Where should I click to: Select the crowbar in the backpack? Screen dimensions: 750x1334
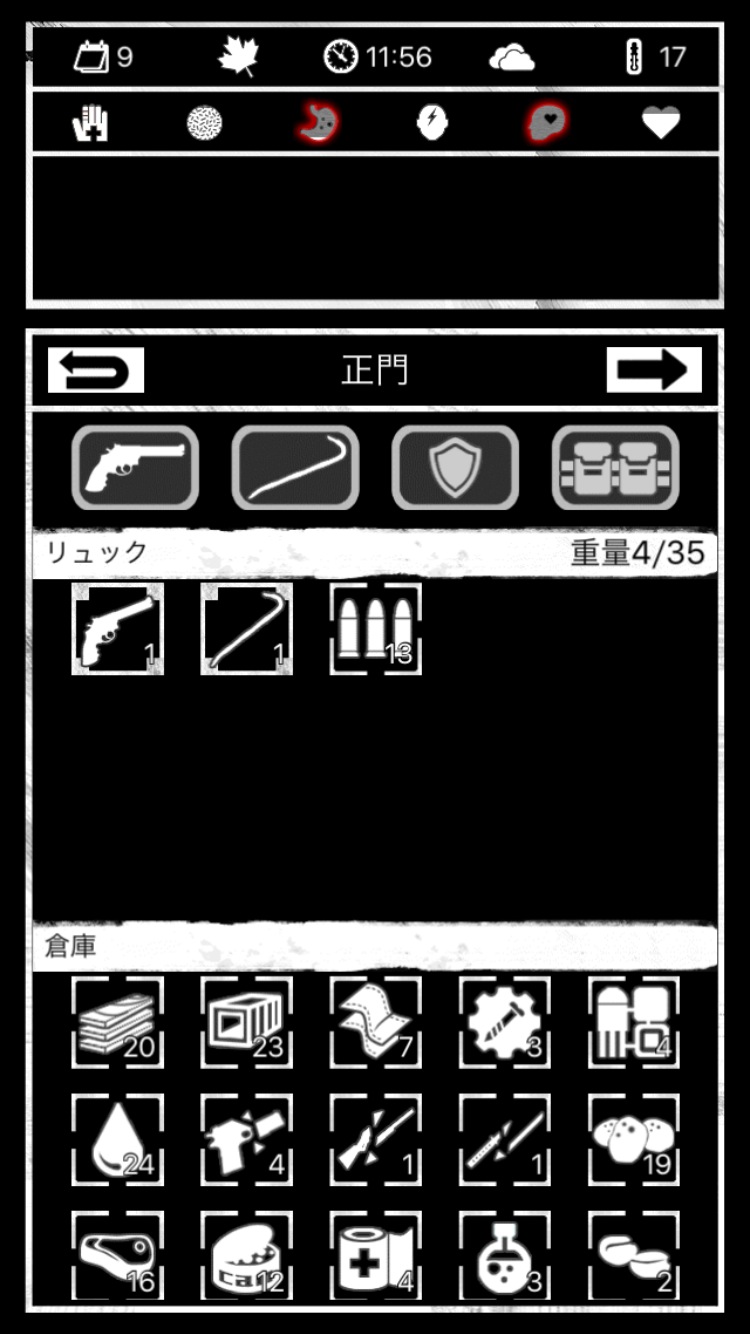point(247,629)
